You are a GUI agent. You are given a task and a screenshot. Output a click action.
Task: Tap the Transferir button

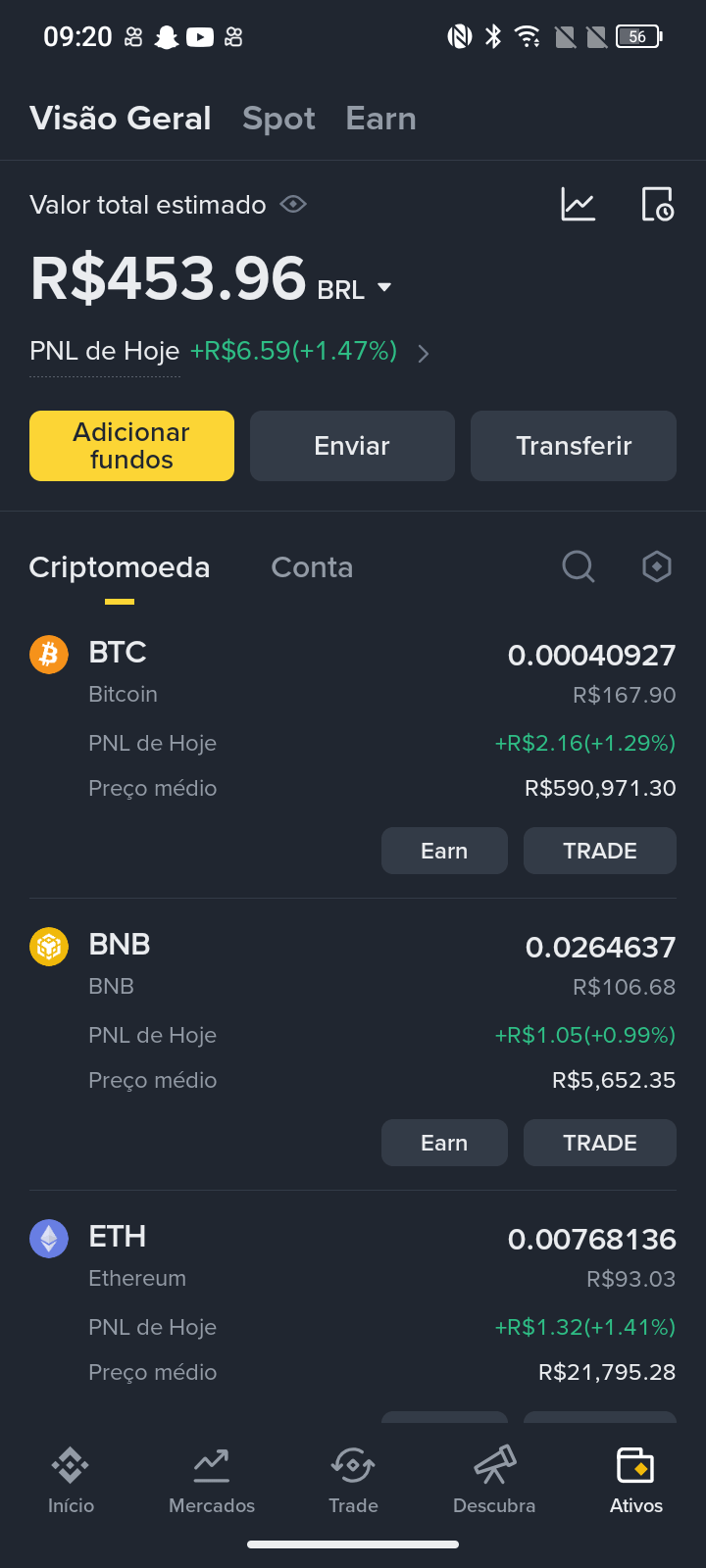574,446
